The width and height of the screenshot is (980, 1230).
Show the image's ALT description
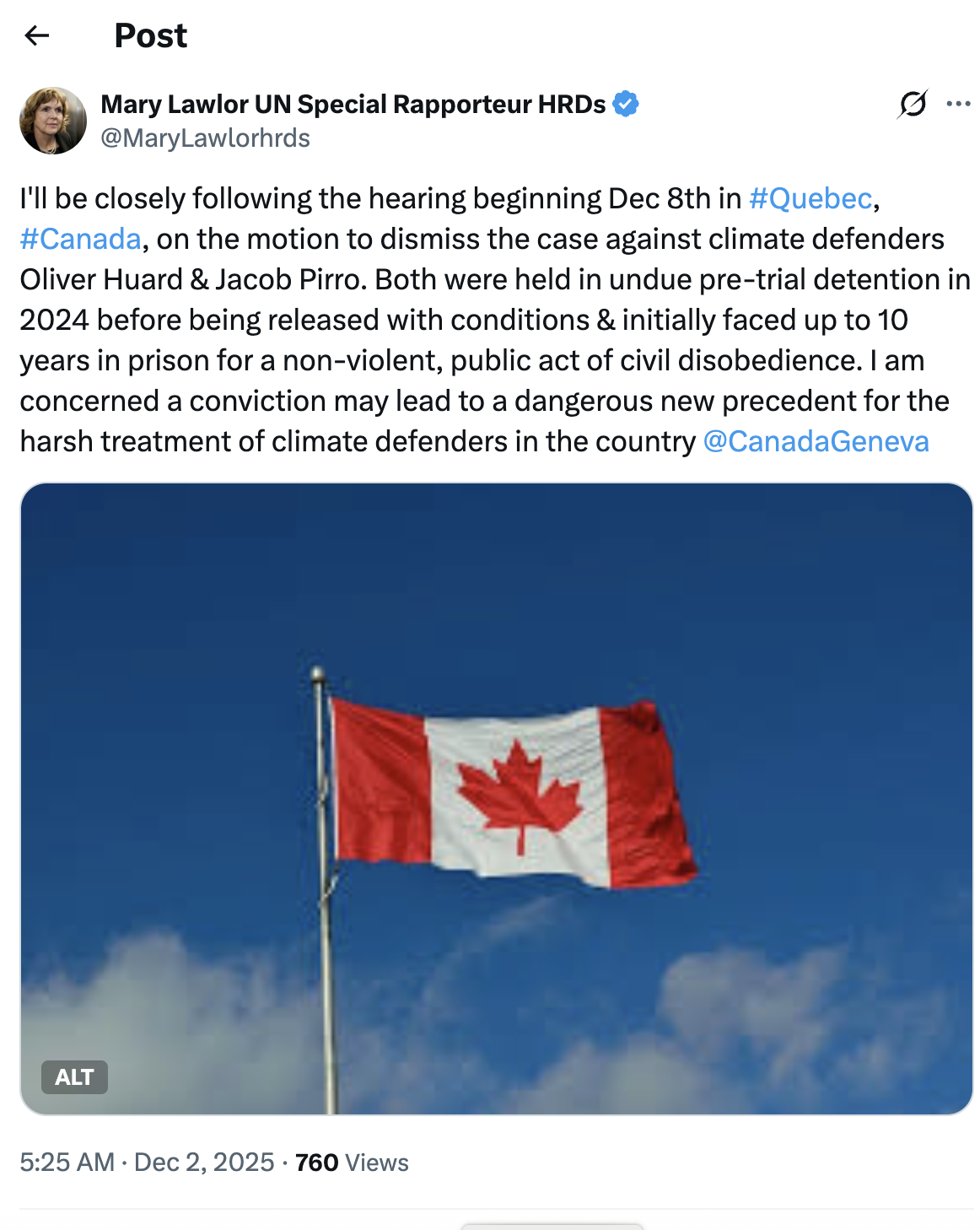(x=74, y=1077)
